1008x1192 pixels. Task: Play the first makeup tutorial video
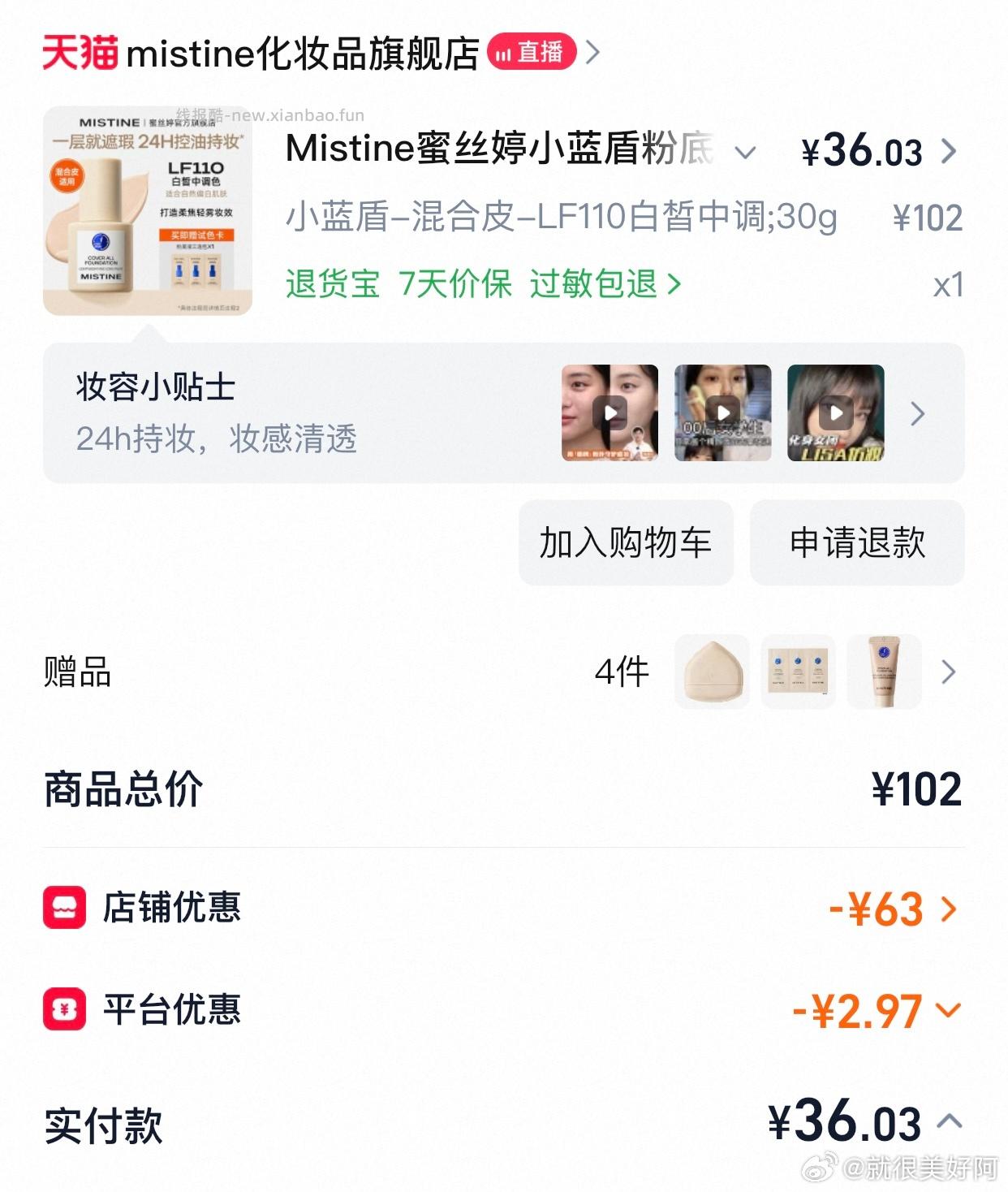[610, 414]
